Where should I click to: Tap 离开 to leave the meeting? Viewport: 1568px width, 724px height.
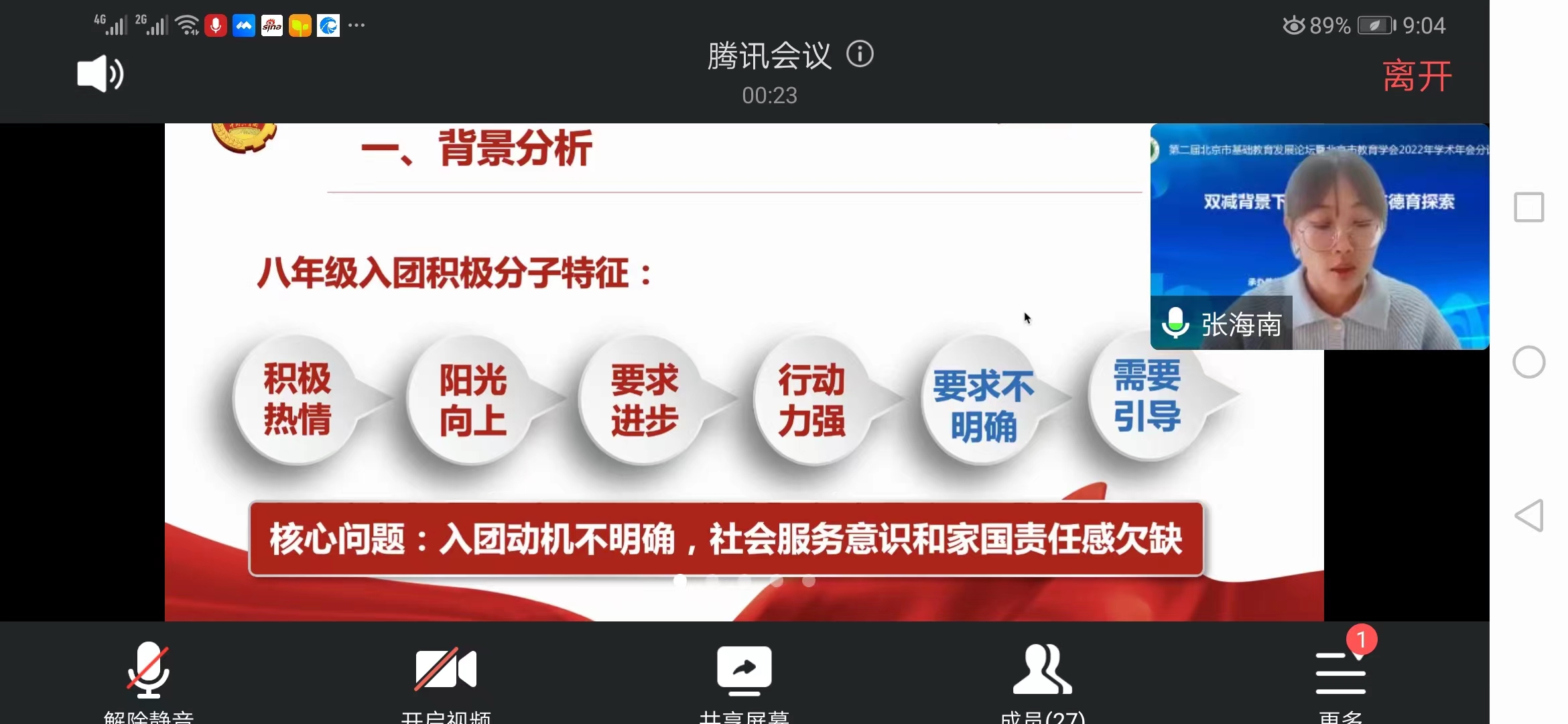coord(1417,76)
